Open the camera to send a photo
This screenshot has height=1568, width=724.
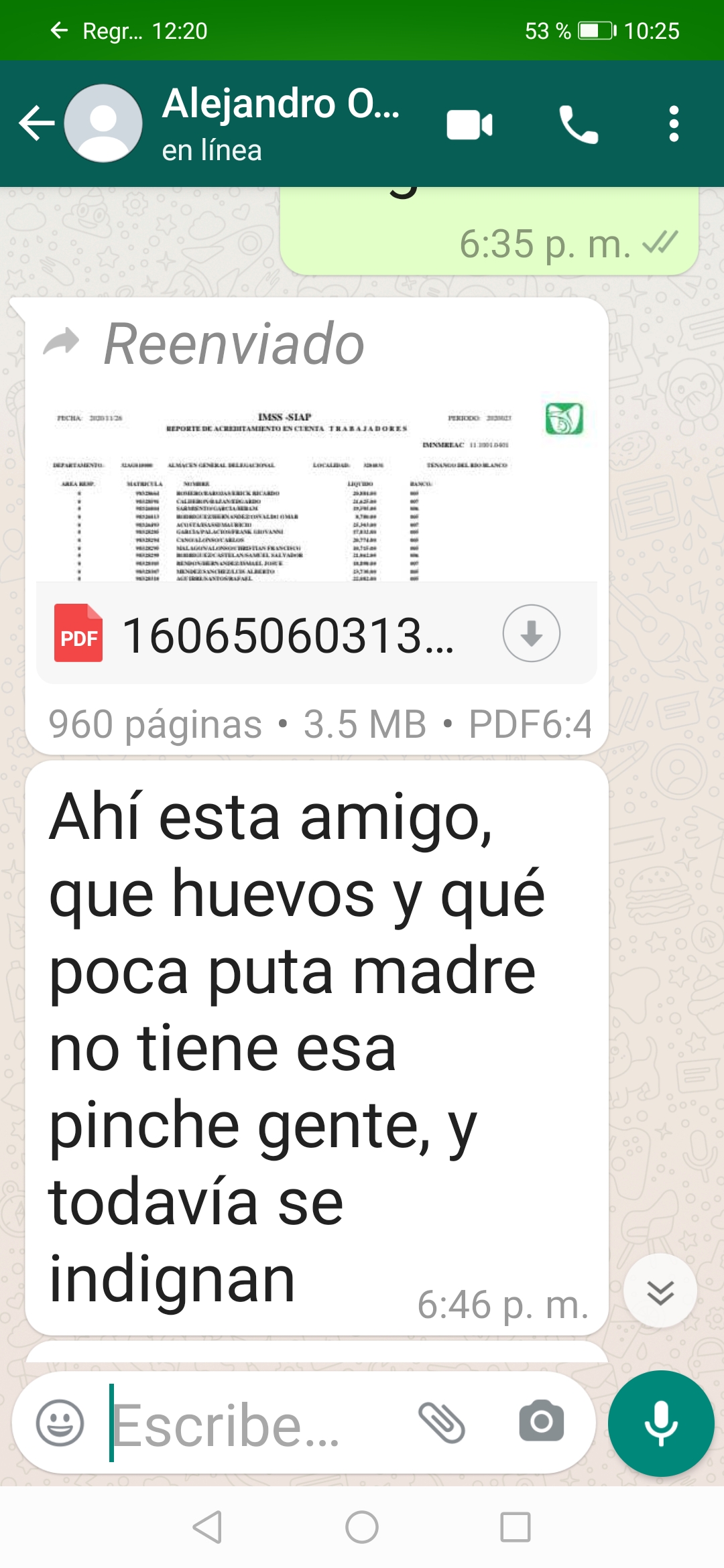coord(541,1421)
